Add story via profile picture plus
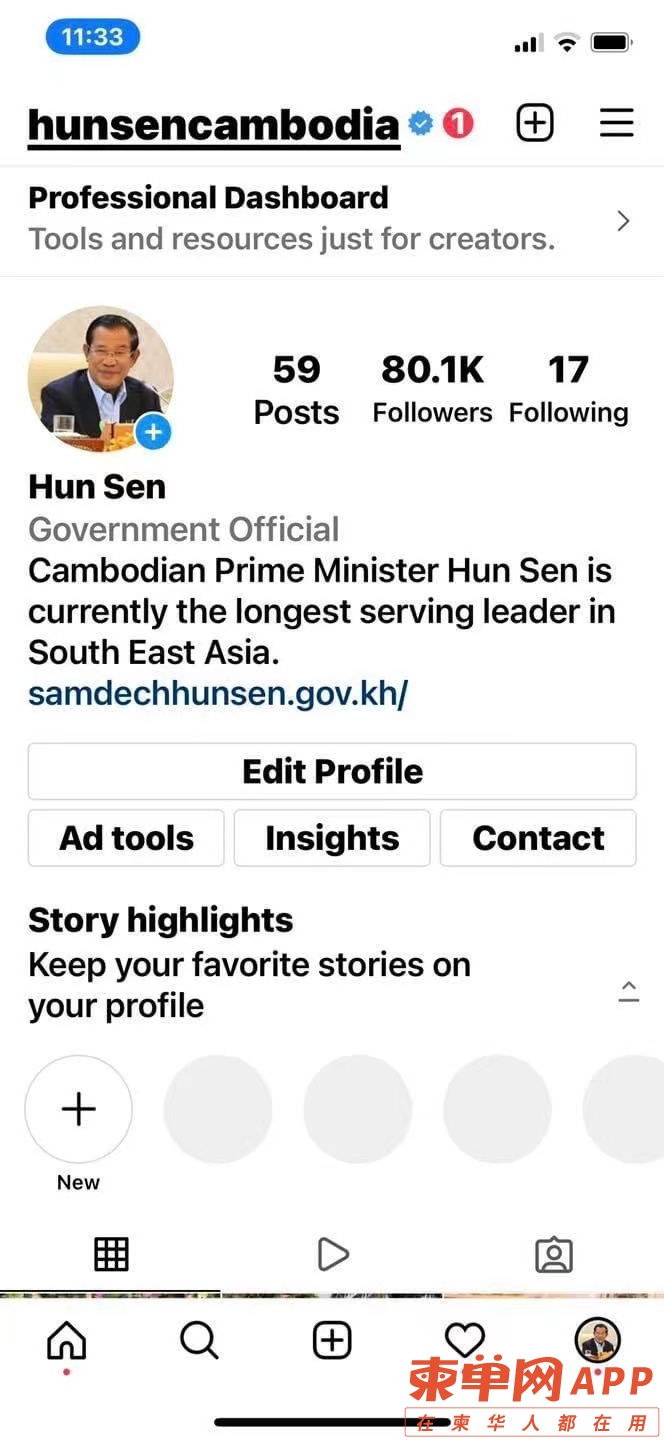 (153, 432)
